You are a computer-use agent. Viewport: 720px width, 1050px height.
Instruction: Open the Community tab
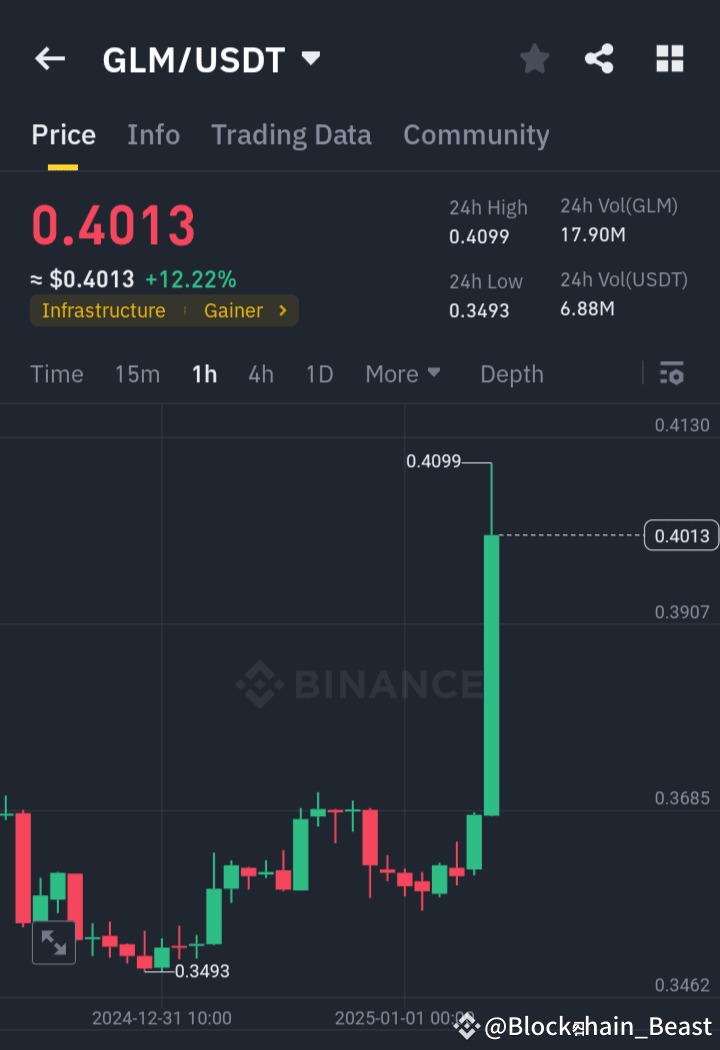tap(476, 135)
